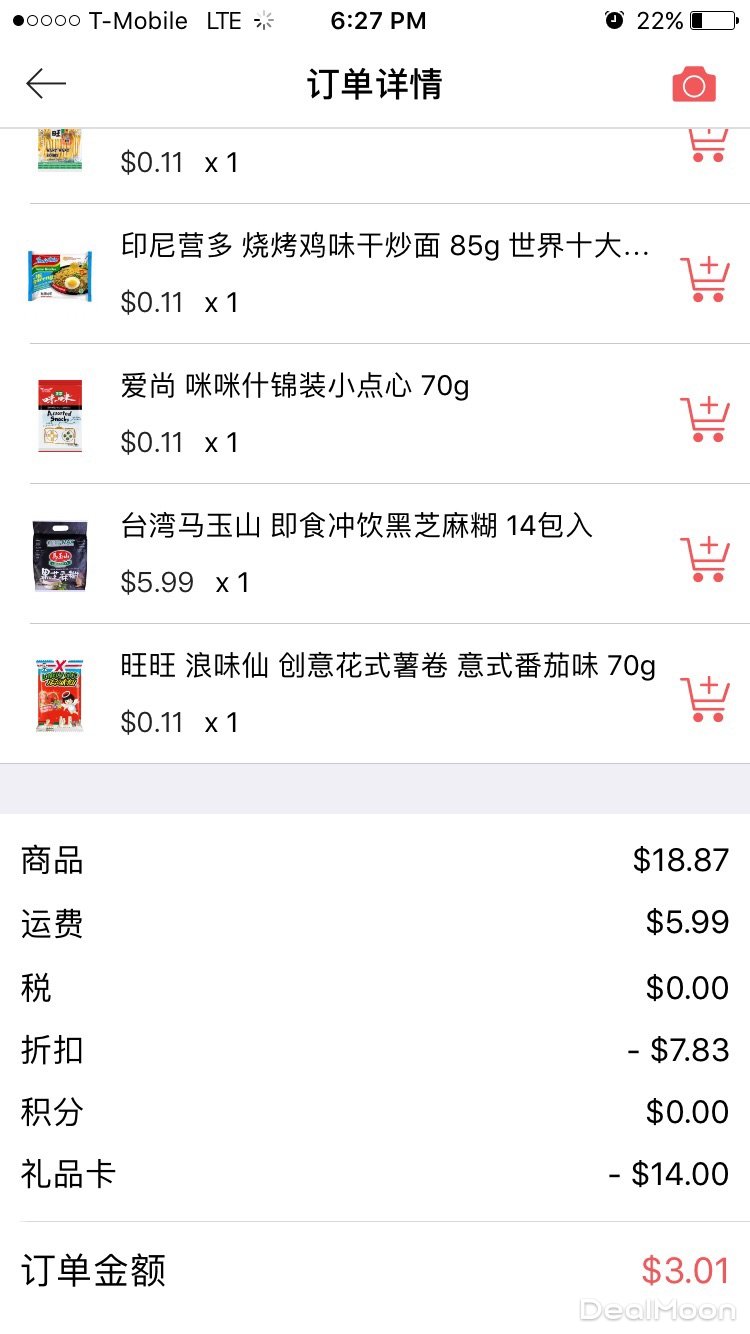Viewport: 750px width, 1334px height.
Task: Go back using the arrow icon
Action: pos(46,84)
